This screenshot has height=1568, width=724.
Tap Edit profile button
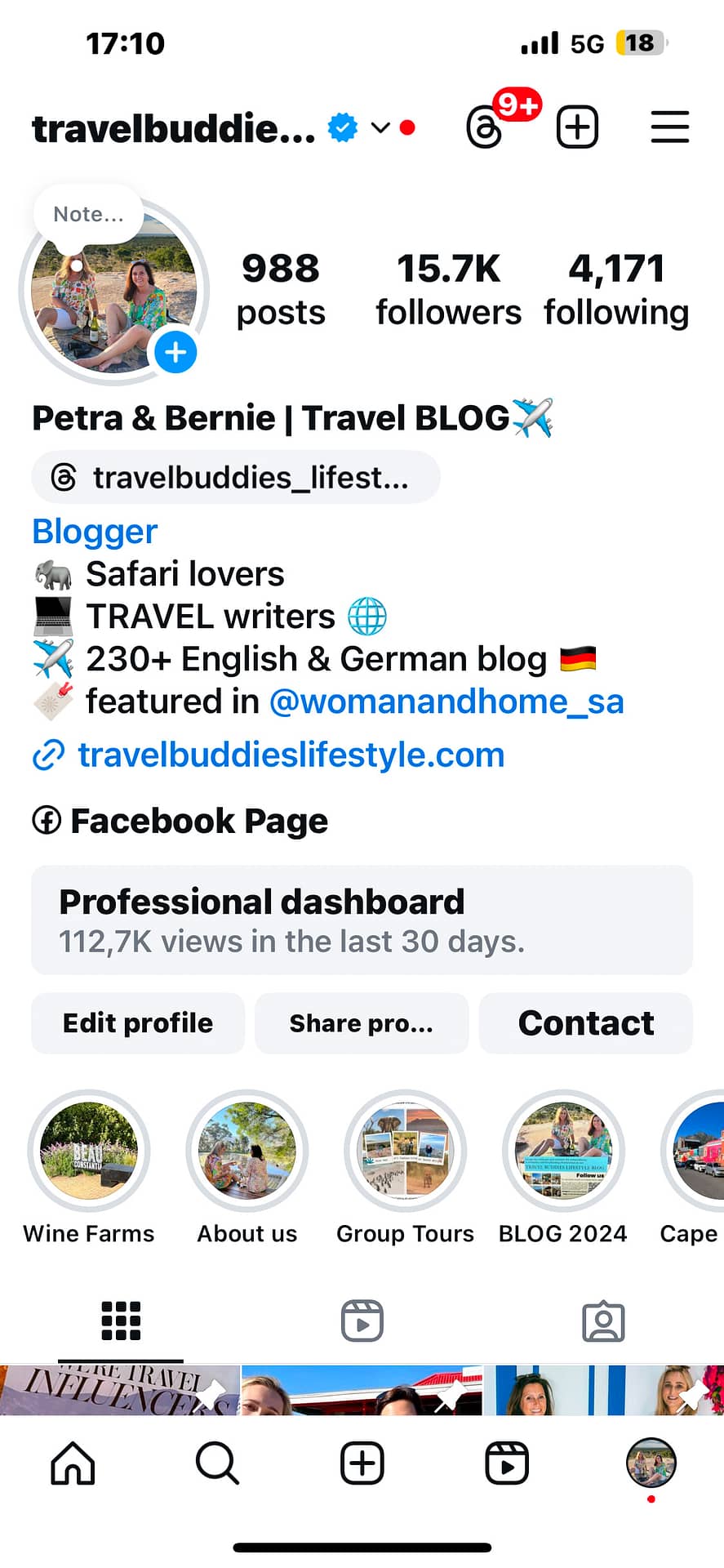[x=138, y=1023]
